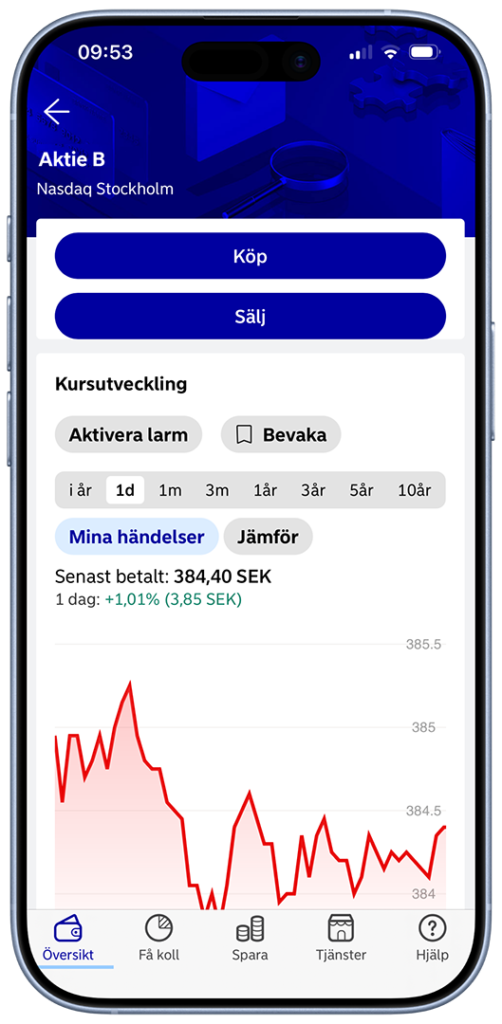Open the Hjälp tab

432,939
